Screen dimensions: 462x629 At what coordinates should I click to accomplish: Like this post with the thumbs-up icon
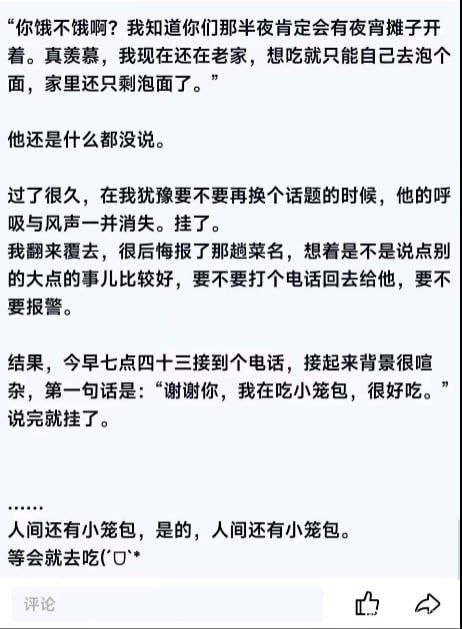tap(367, 604)
